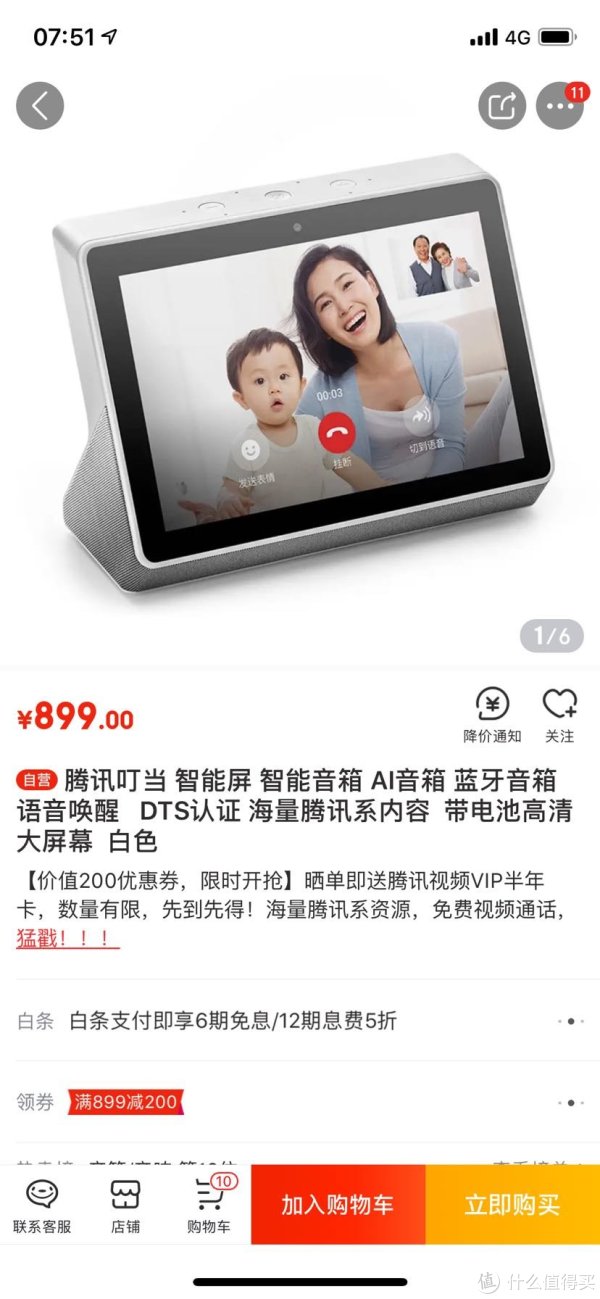The image size is (600, 1299).
Task: Visit the store via 店铺
Action: (125, 1205)
